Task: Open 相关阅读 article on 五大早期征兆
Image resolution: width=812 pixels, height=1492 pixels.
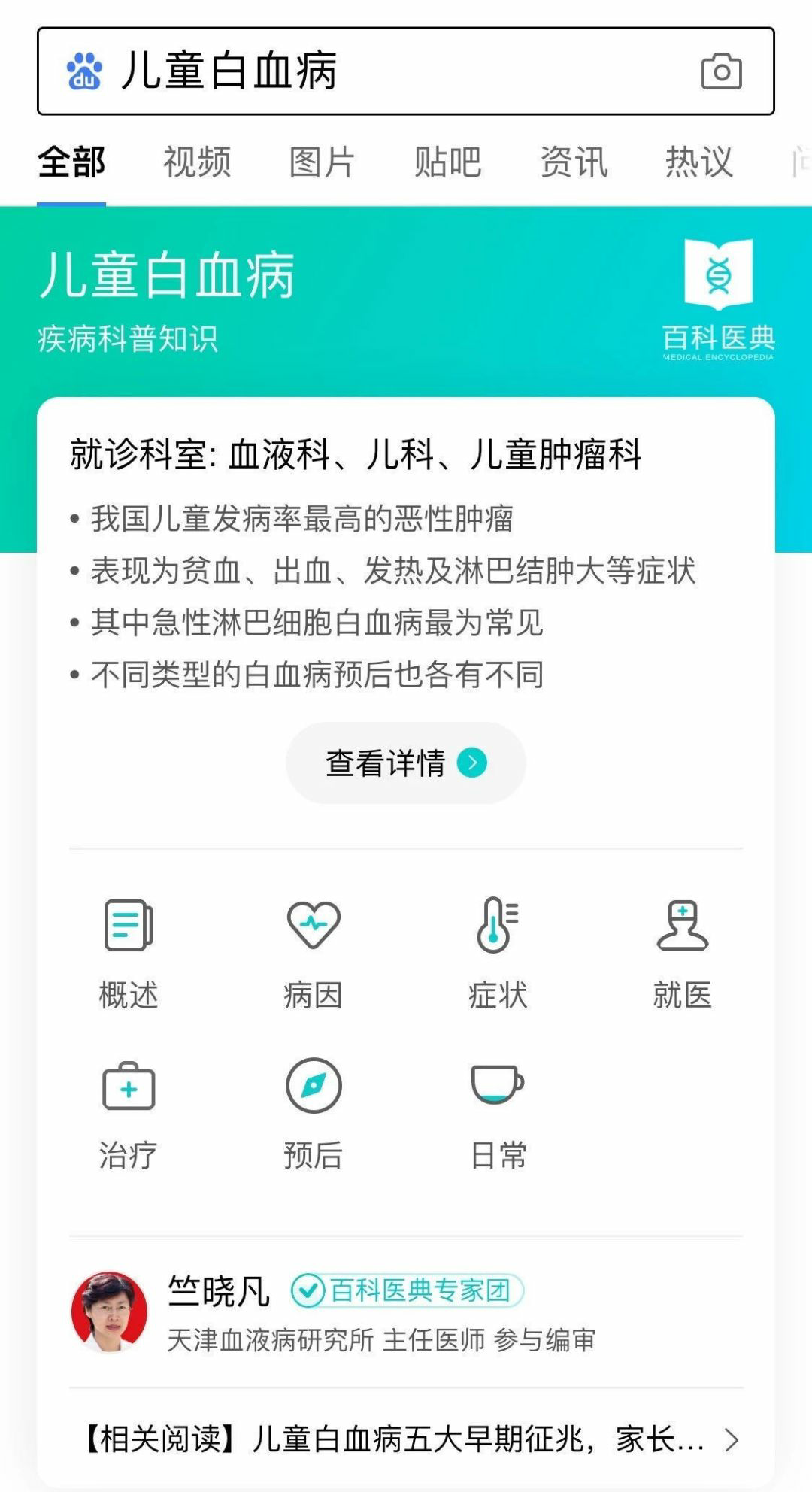Action: pos(406,1439)
